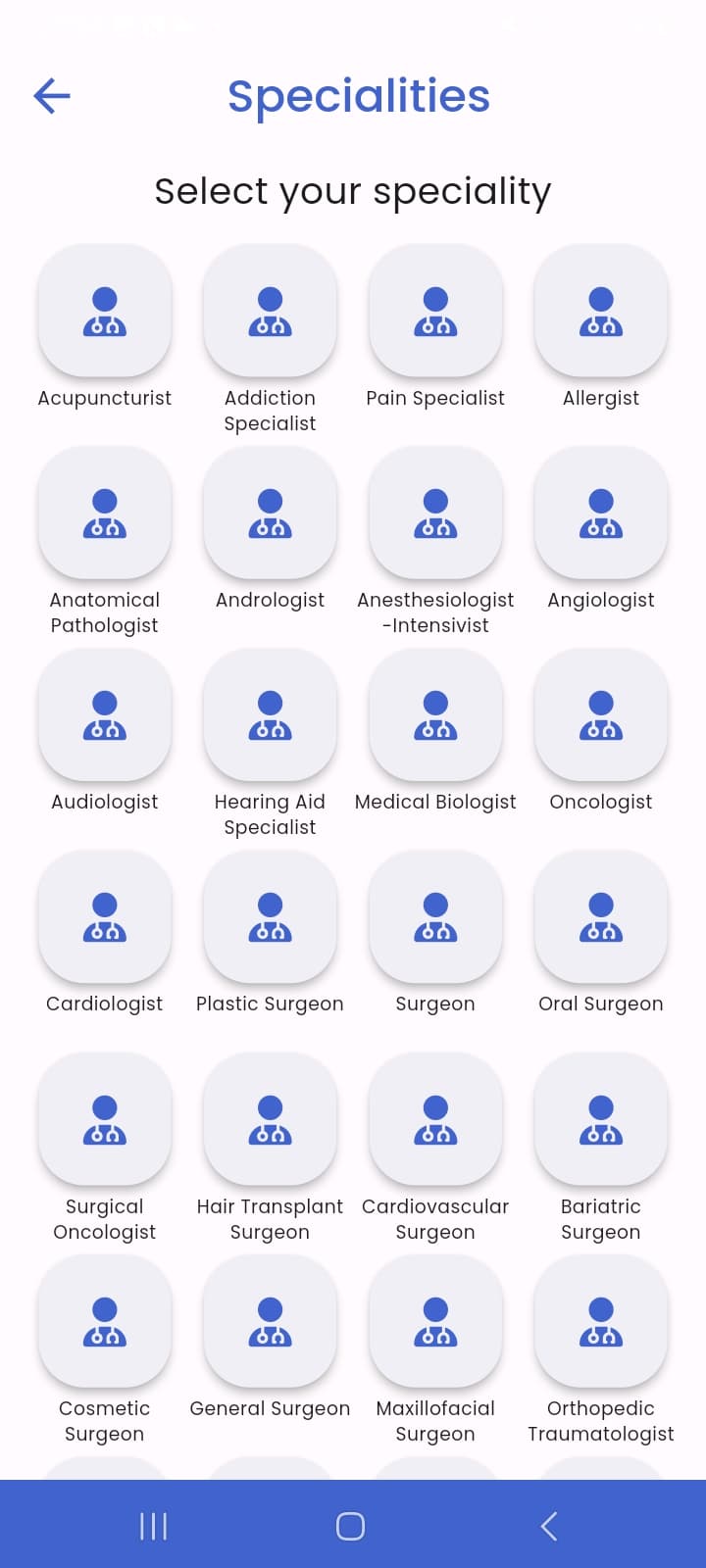Select Allergist speciality

tap(601, 311)
